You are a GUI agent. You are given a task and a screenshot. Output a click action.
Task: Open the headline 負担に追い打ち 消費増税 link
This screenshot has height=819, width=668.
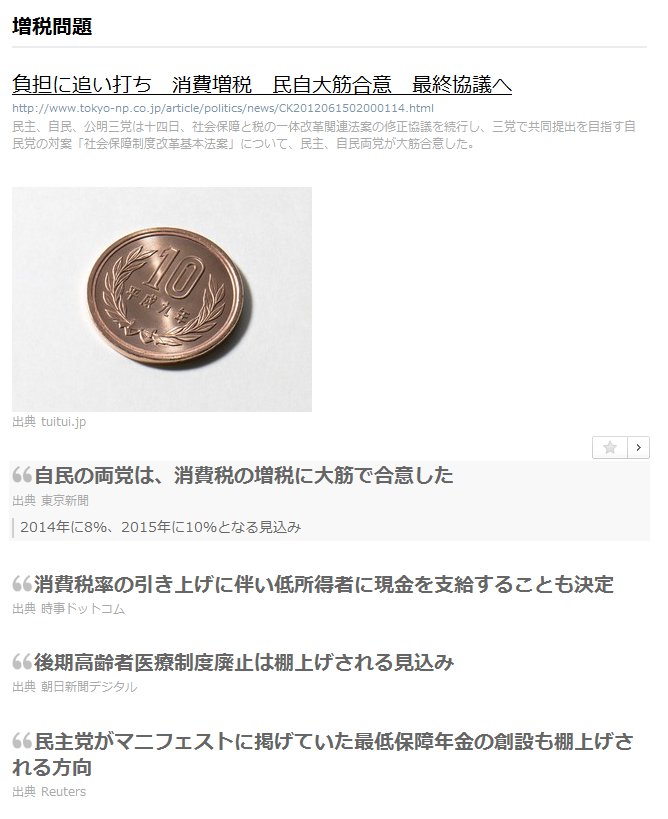pyautogui.click(x=262, y=84)
